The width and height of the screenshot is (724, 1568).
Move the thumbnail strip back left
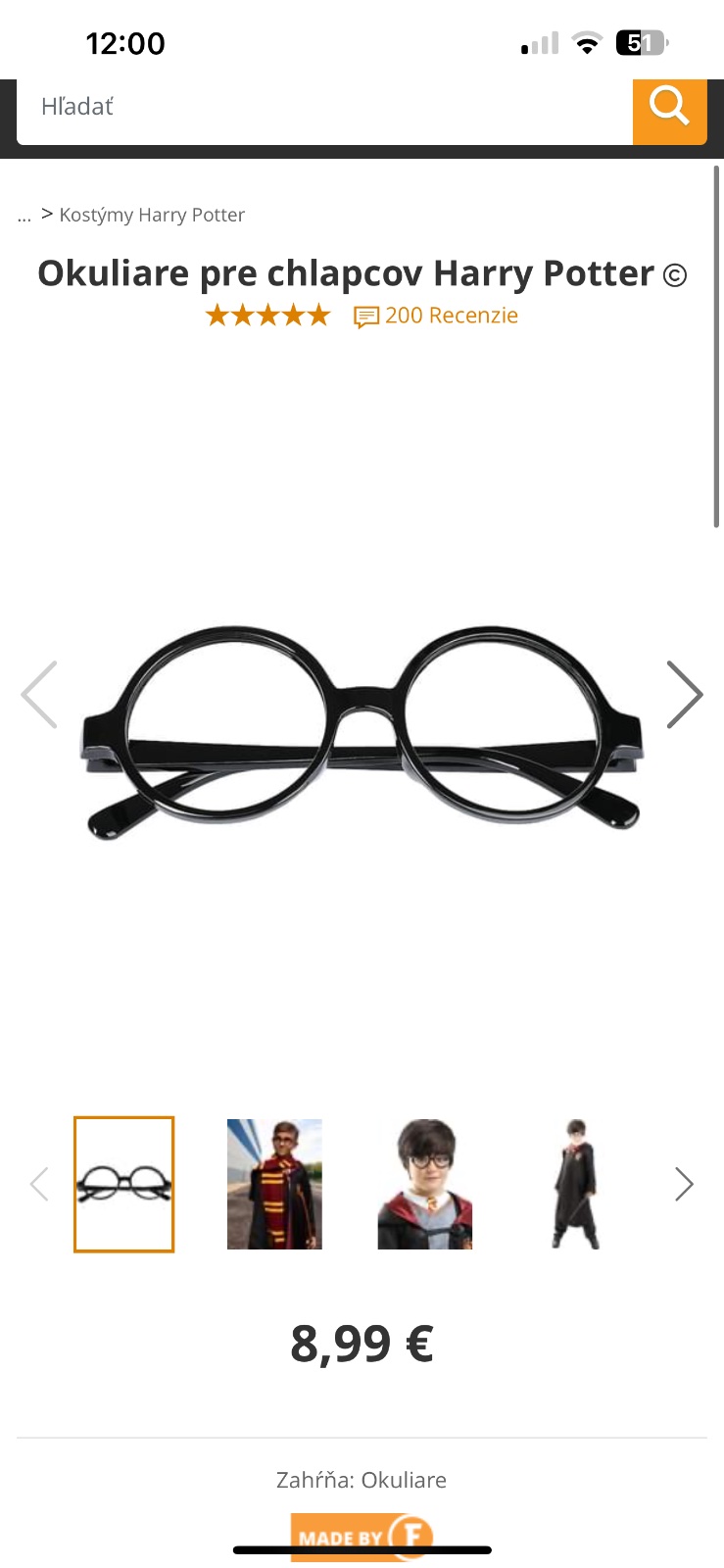click(x=40, y=1184)
